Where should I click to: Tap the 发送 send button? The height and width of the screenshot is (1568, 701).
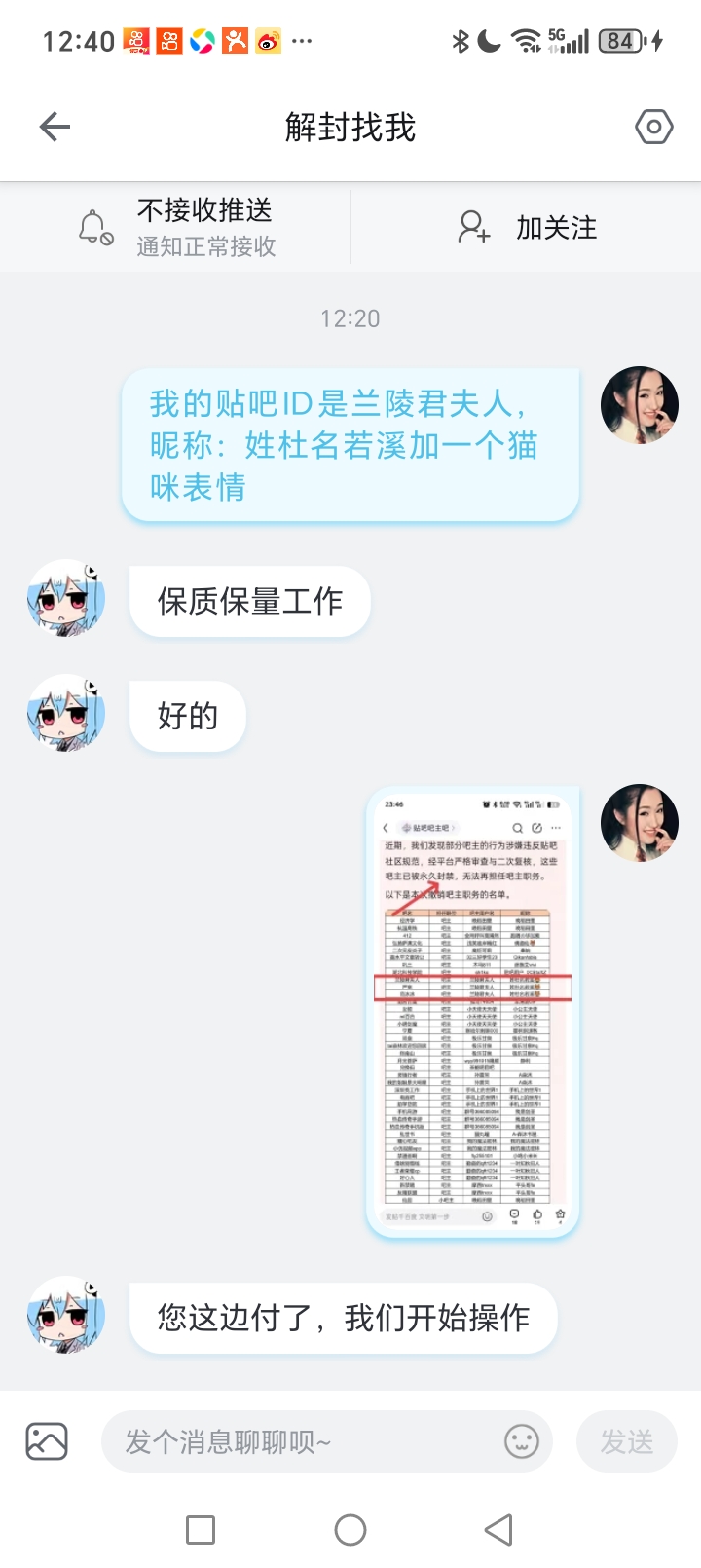point(626,1441)
